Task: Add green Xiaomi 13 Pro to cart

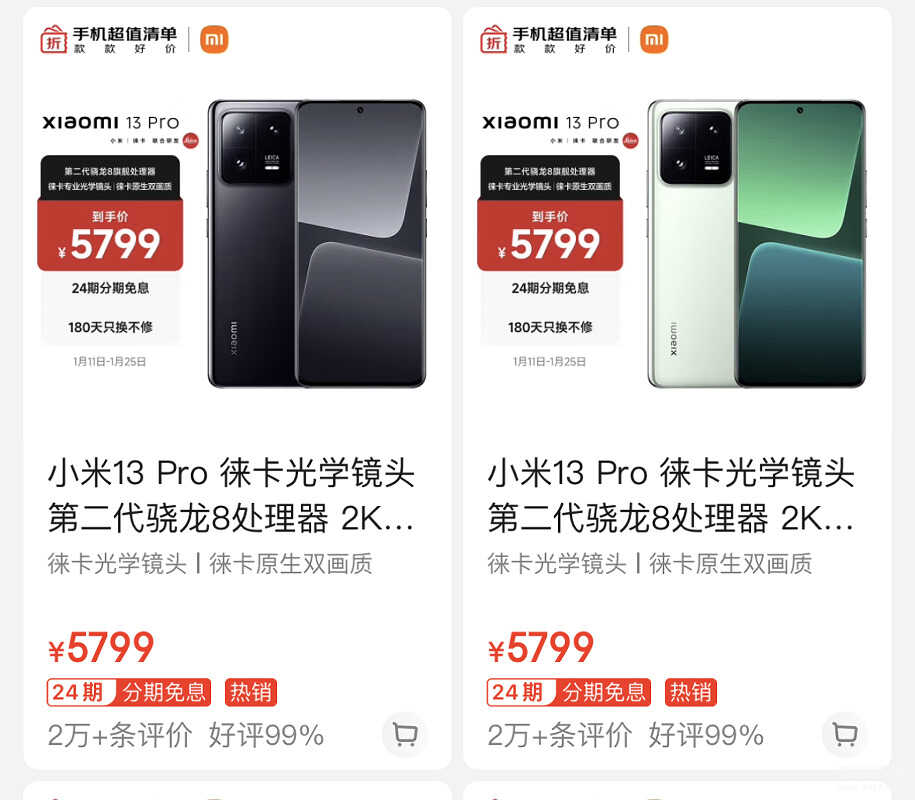Action: 845,735
